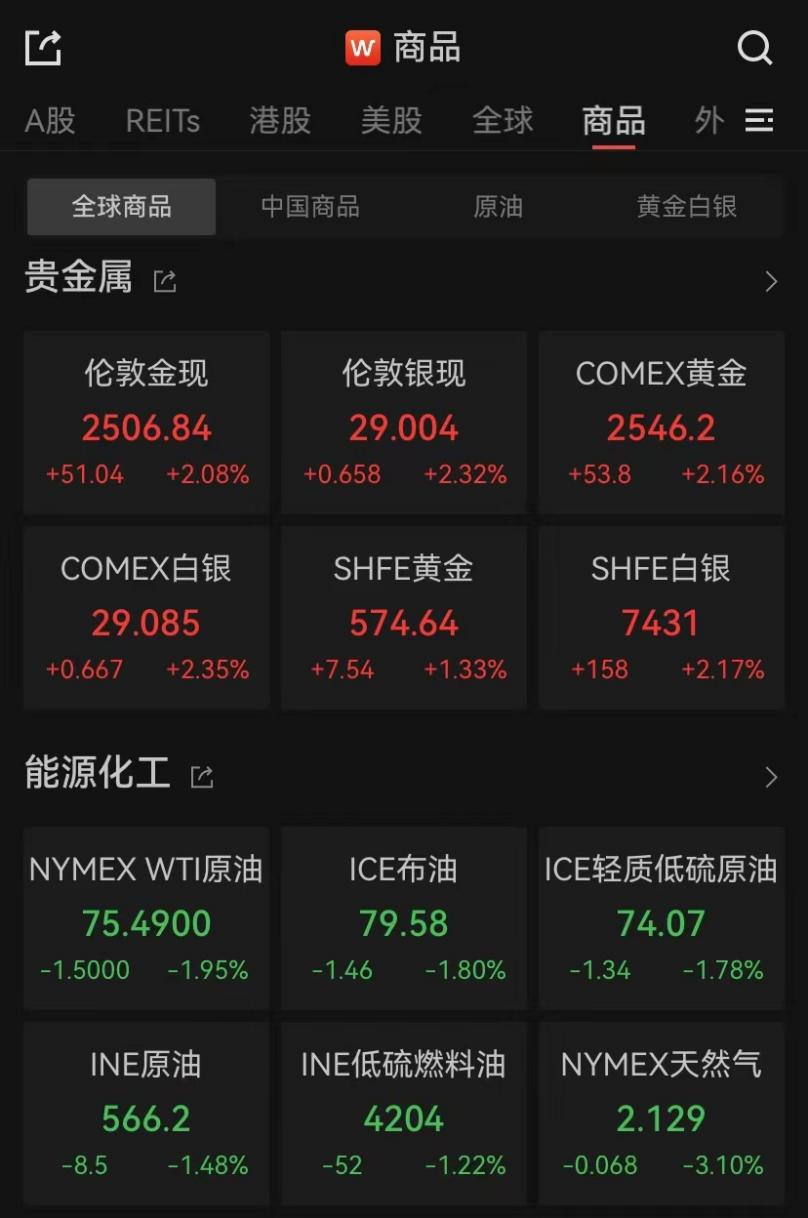Share the 贵金属 section
Image resolution: width=808 pixels, height=1218 pixels.
[165, 282]
